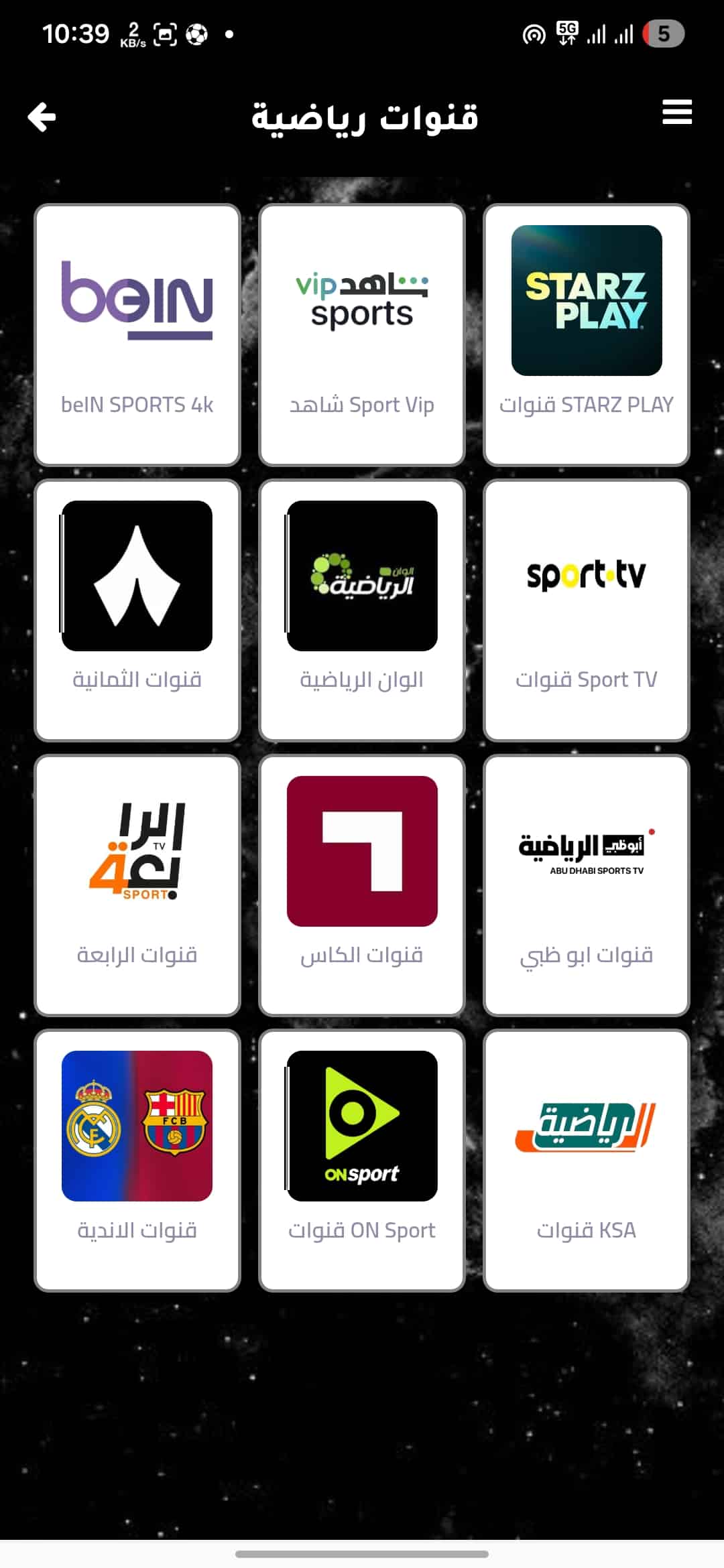
Task: Go back using the arrow button
Action: [x=43, y=115]
